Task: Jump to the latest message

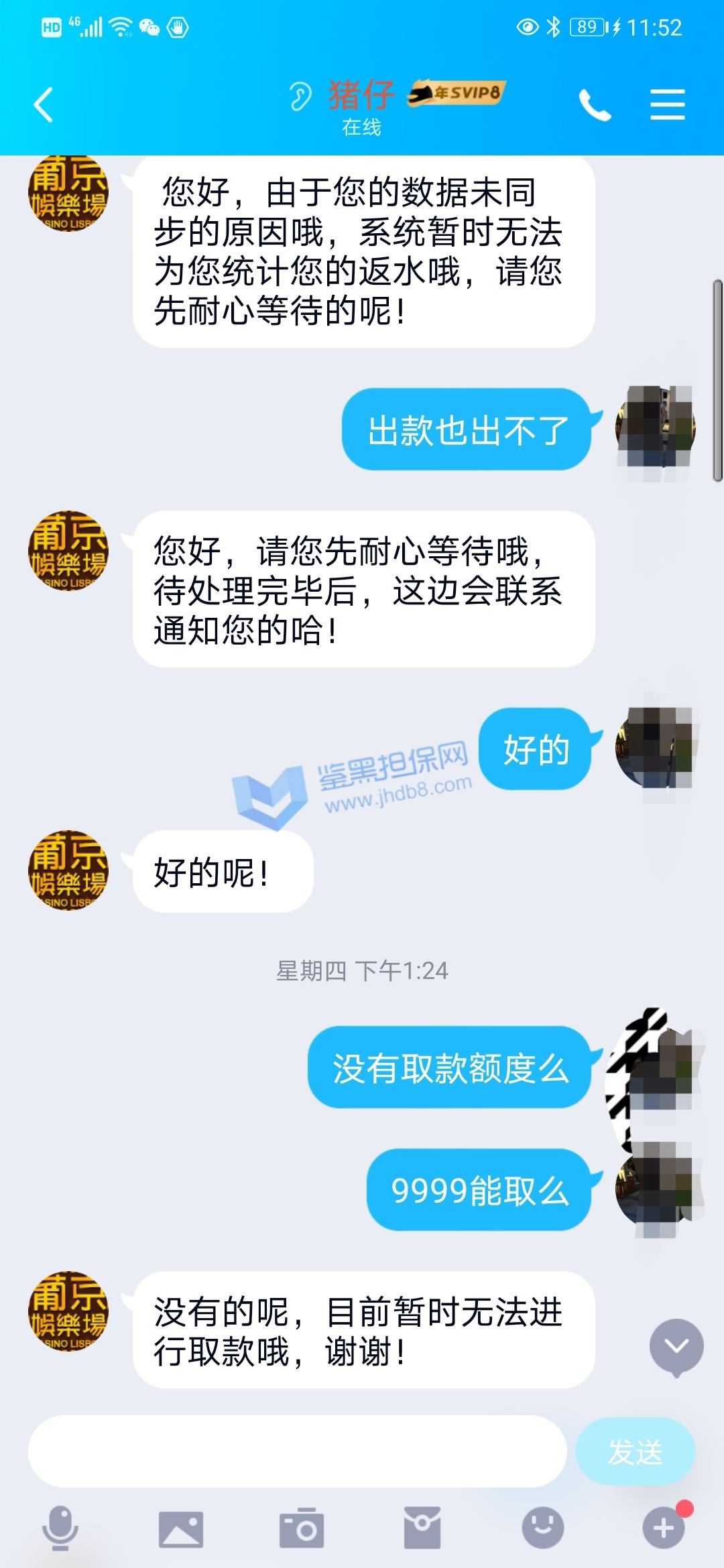Action: (x=676, y=1347)
